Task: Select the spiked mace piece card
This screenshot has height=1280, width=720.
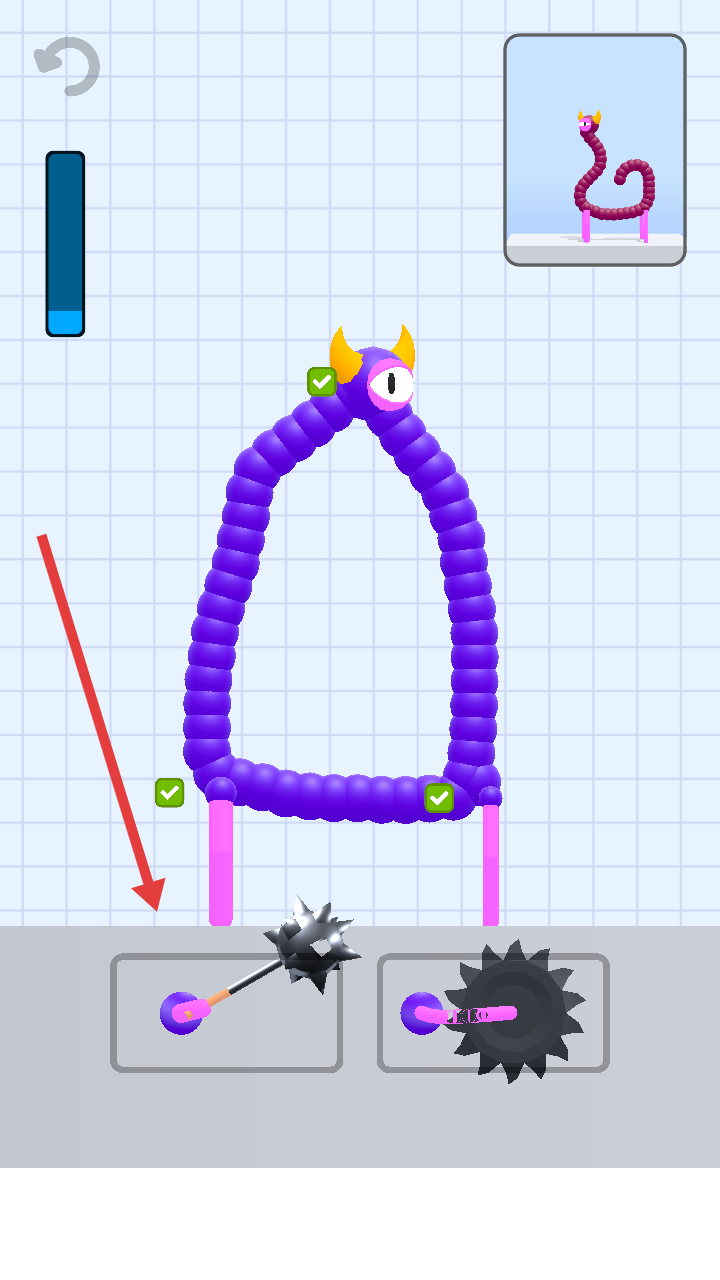Action: tap(226, 1012)
